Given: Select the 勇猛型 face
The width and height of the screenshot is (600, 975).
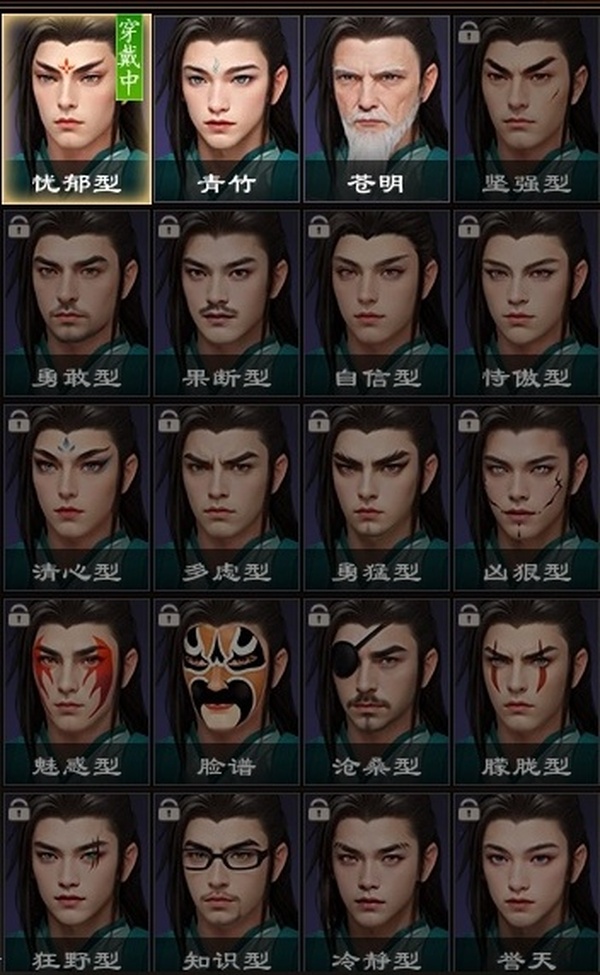Looking at the screenshot, I should 376,496.
